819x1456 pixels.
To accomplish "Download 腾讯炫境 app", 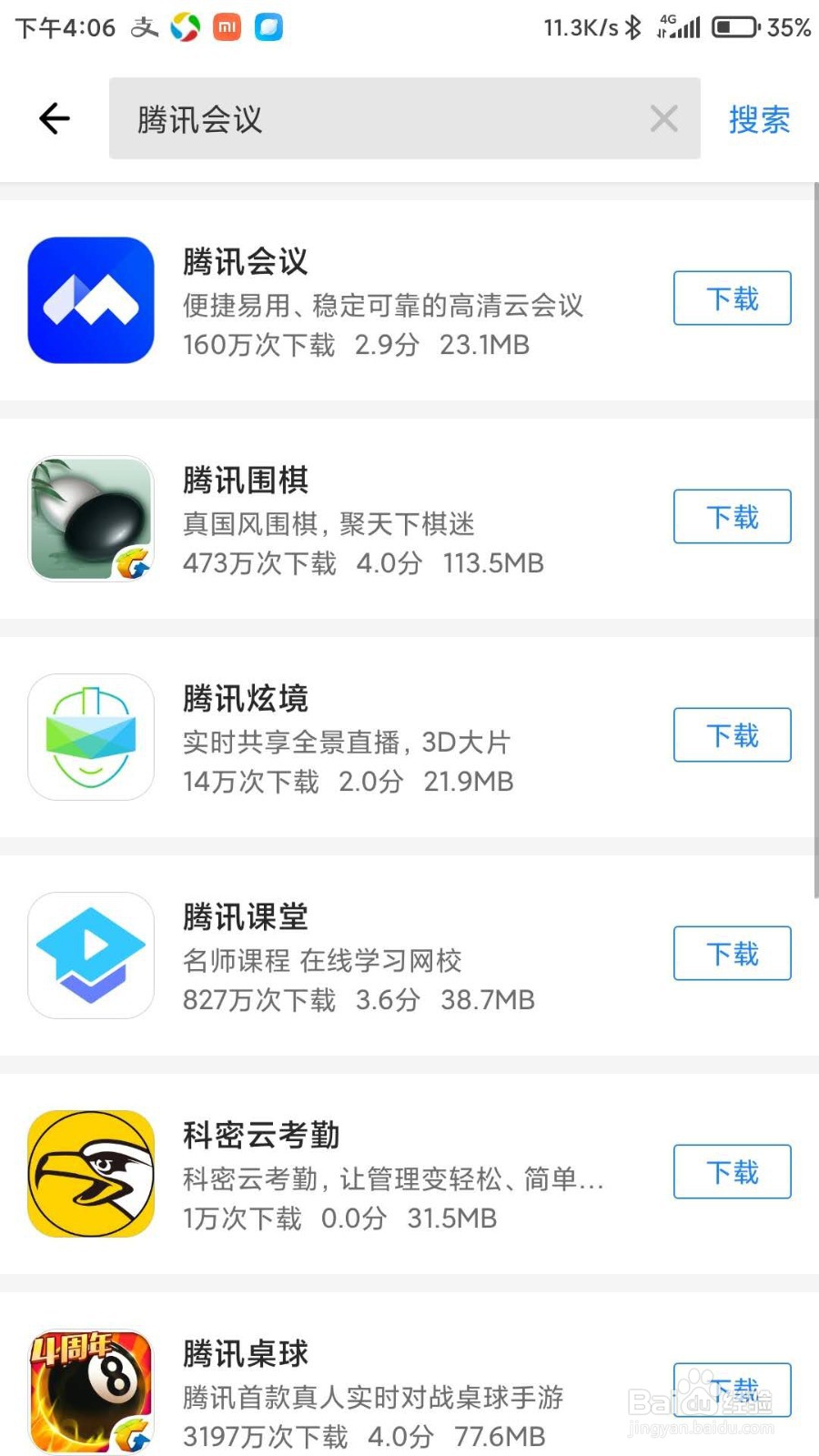I will (732, 734).
